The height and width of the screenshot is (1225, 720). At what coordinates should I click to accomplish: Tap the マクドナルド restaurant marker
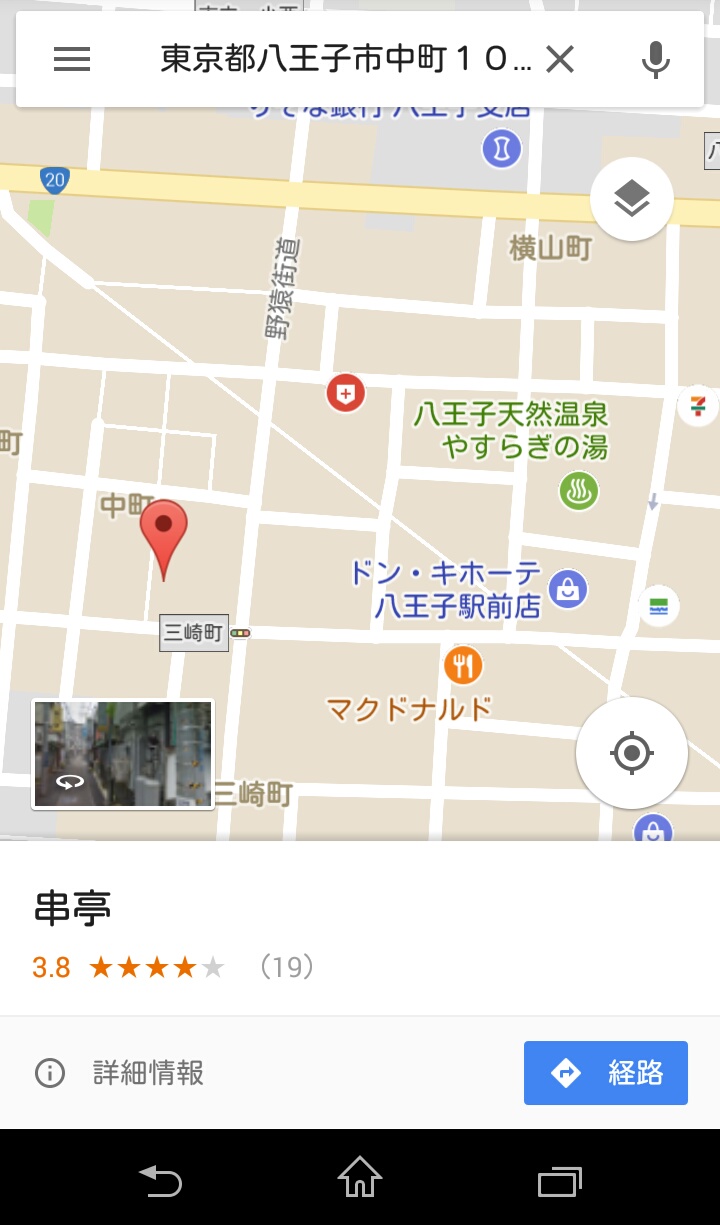click(x=462, y=665)
